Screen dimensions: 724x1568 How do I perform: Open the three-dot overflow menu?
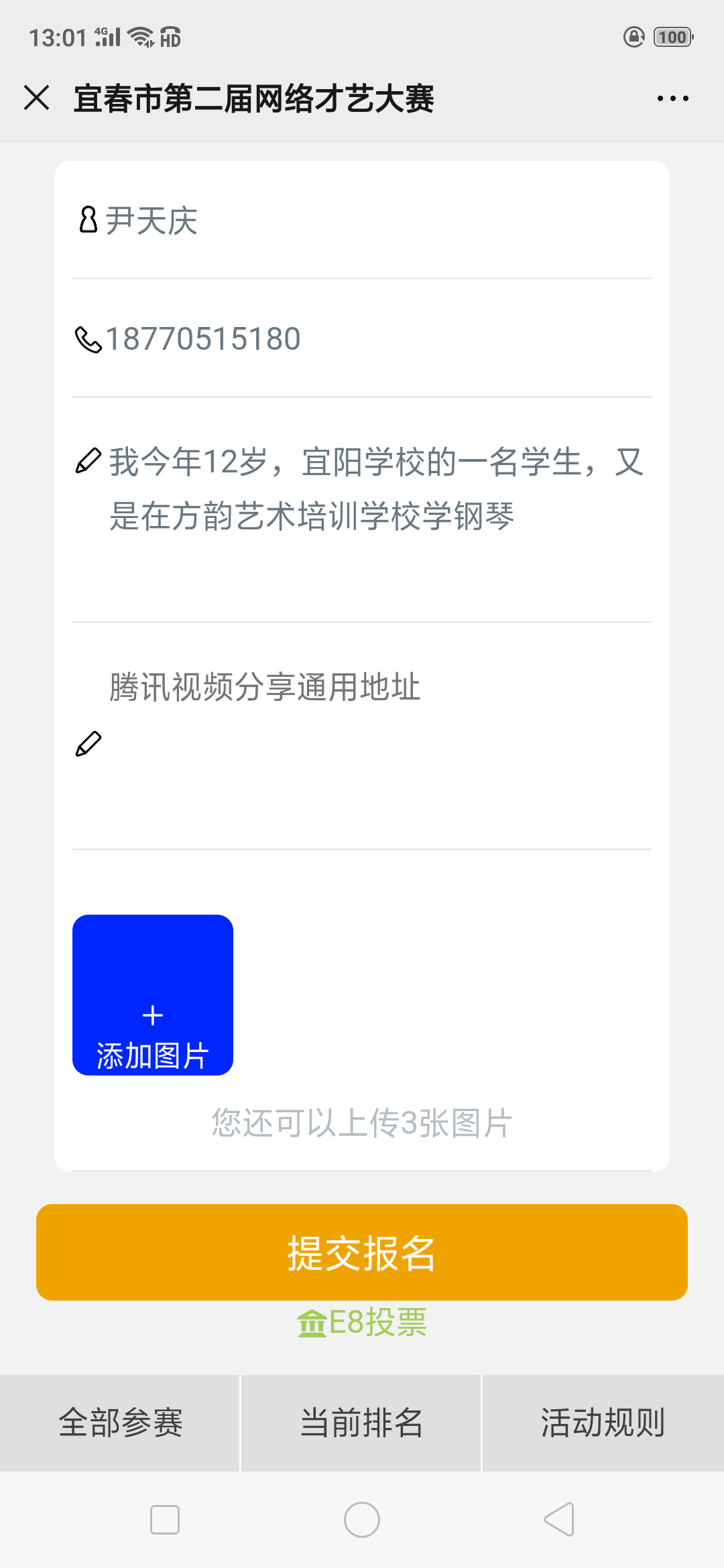click(672, 99)
